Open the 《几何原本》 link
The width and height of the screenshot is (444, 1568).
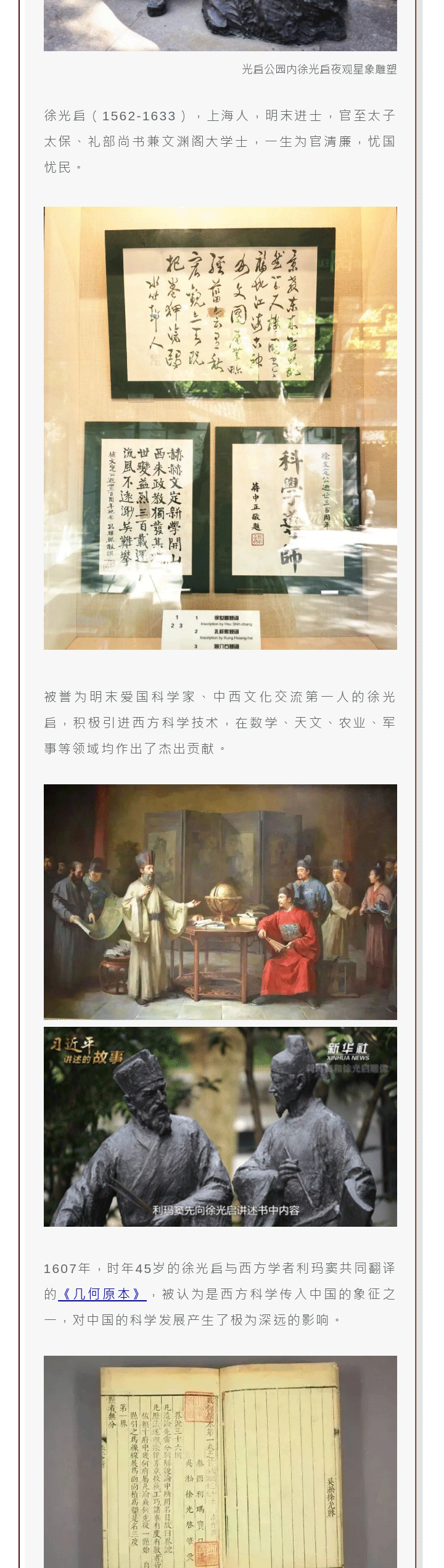pos(102,1293)
